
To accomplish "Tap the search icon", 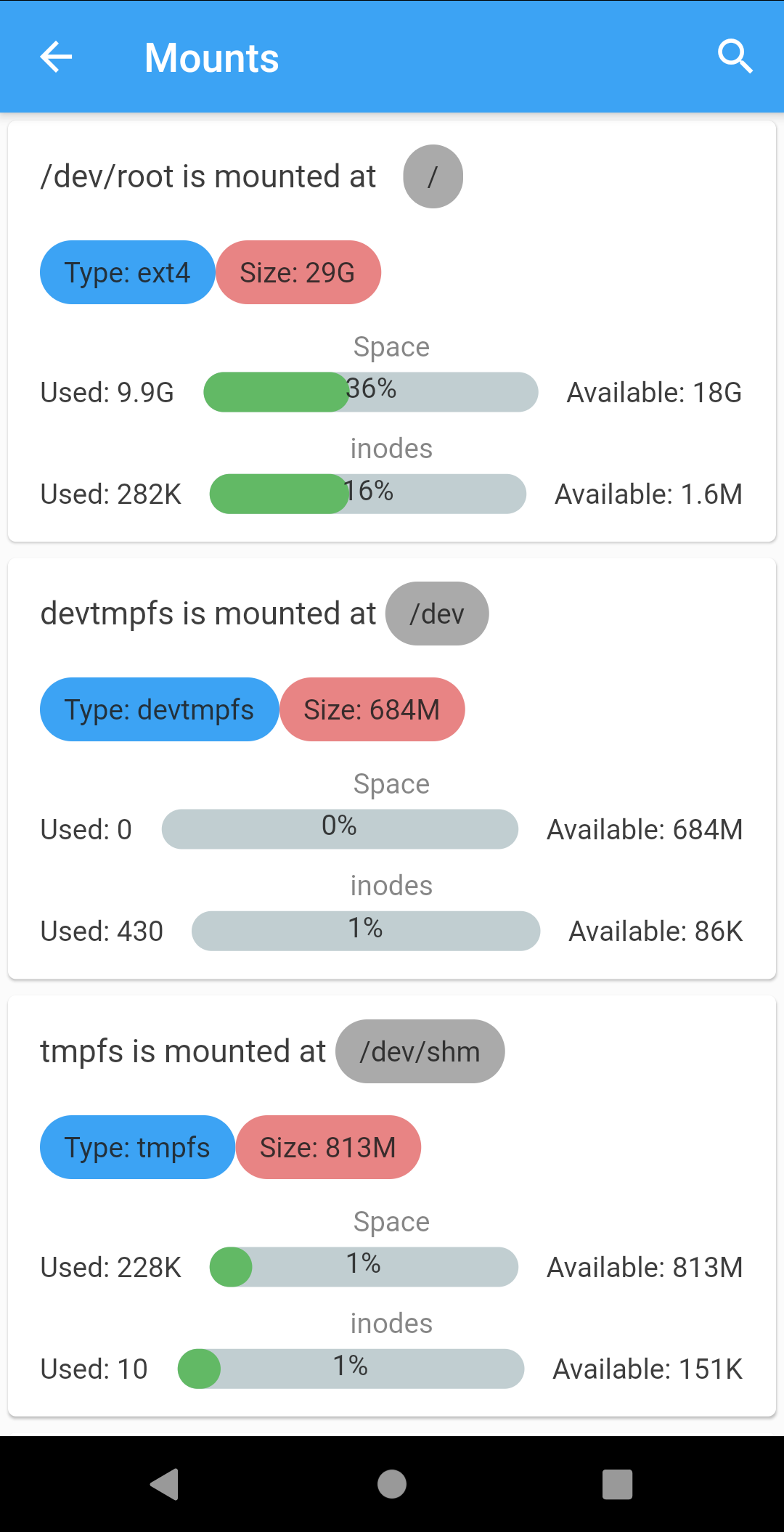I will 735,56.
